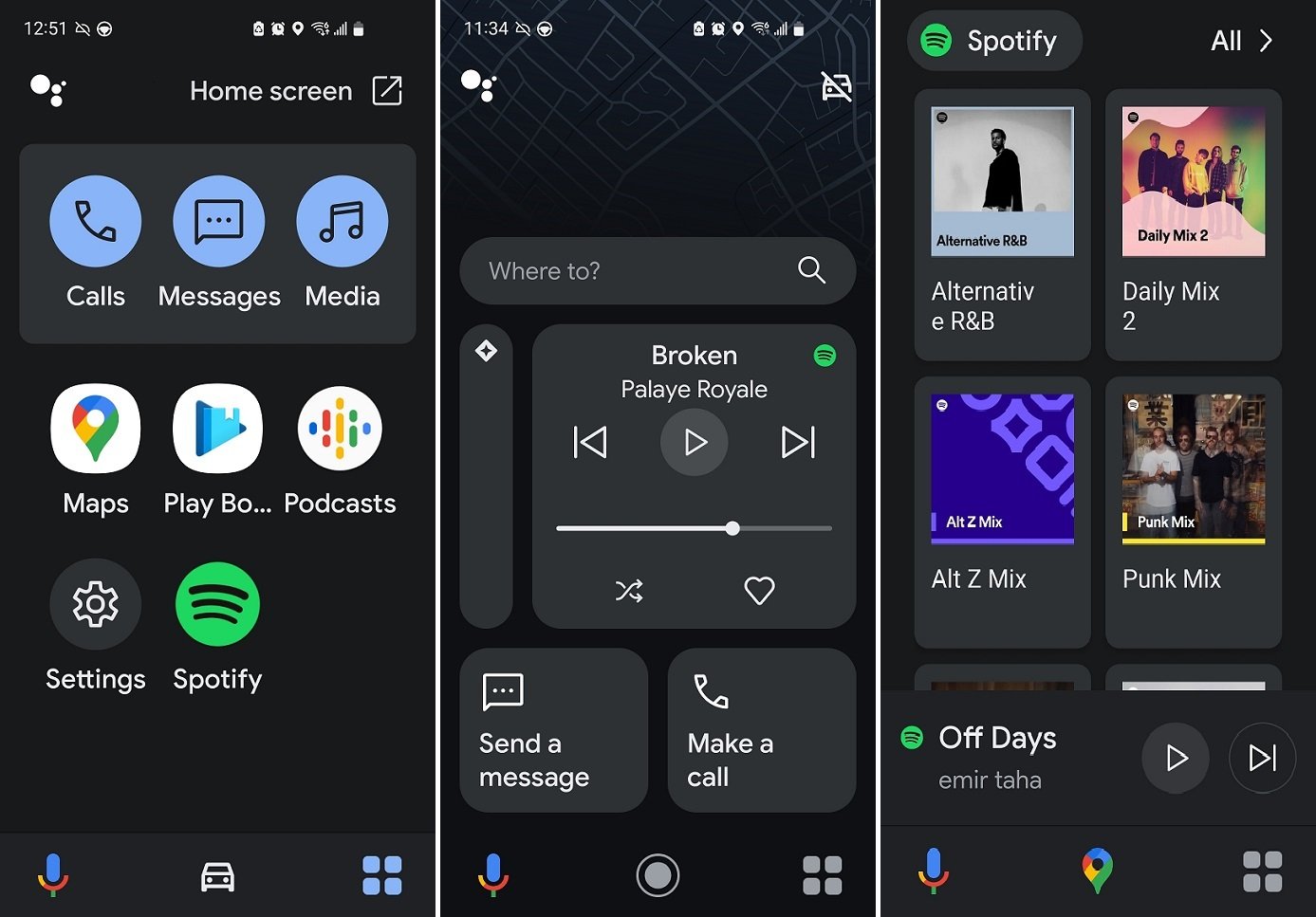Open the Media shortcut
The width and height of the screenshot is (1316, 917).
point(342,222)
